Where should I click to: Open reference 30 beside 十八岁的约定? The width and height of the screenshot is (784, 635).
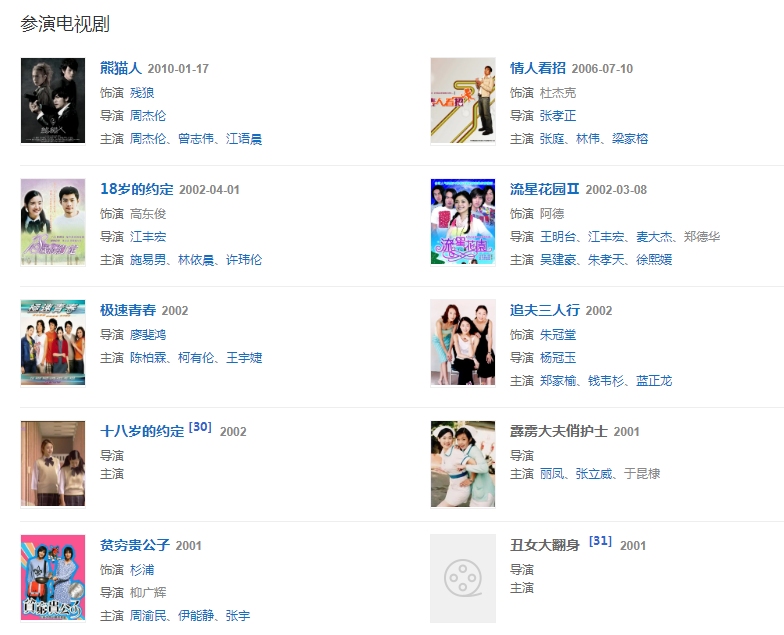coord(200,427)
